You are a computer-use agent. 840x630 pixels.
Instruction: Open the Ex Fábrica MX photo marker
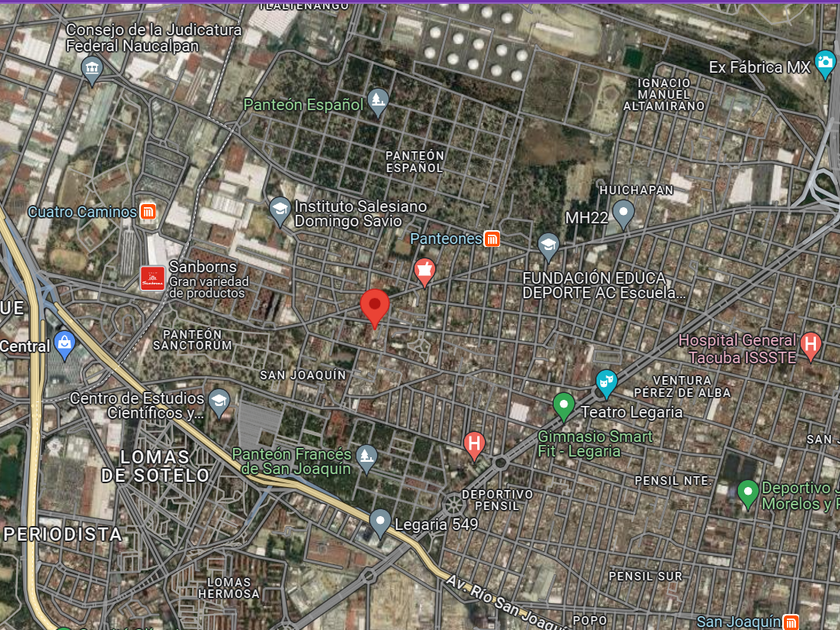pos(825,64)
